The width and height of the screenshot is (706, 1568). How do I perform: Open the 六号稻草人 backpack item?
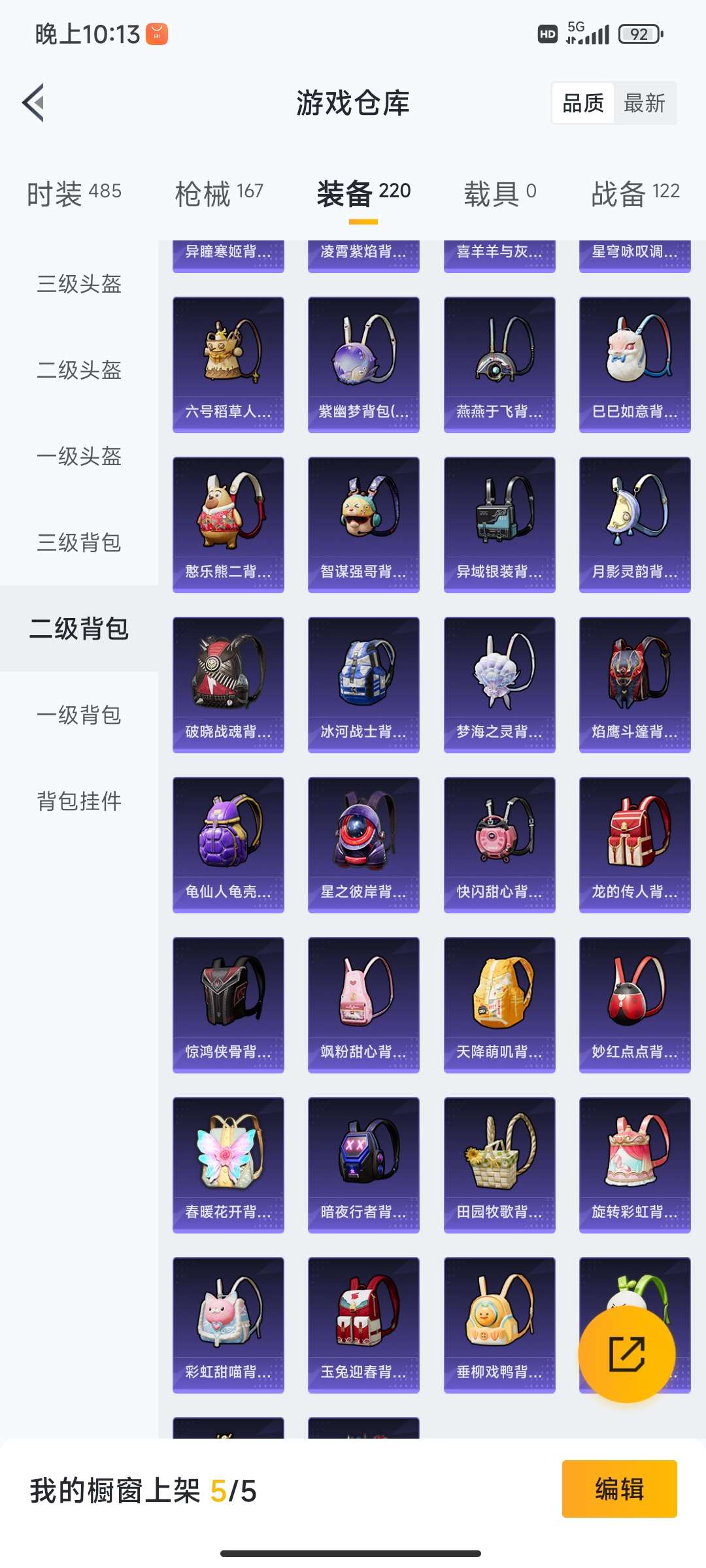pos(228,364)
